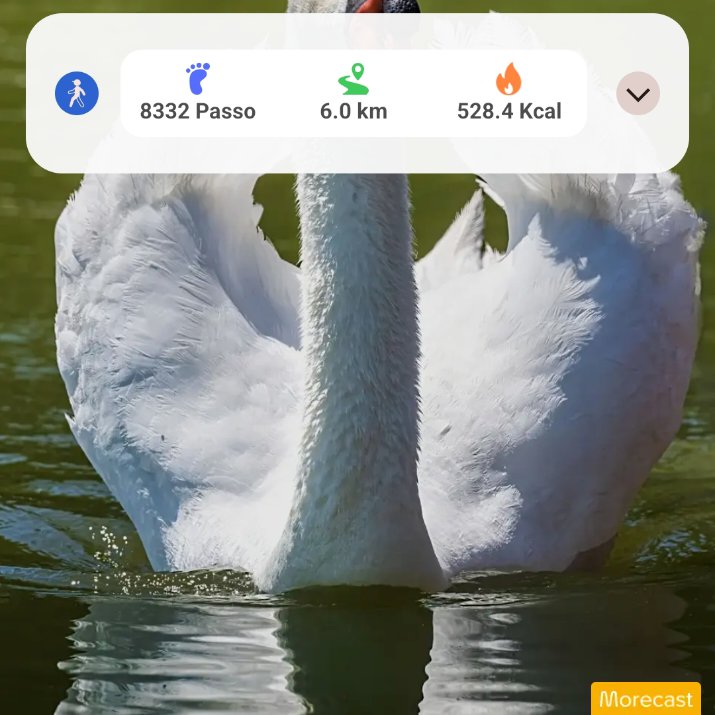Open the Morecast badge

coord(646,699)
